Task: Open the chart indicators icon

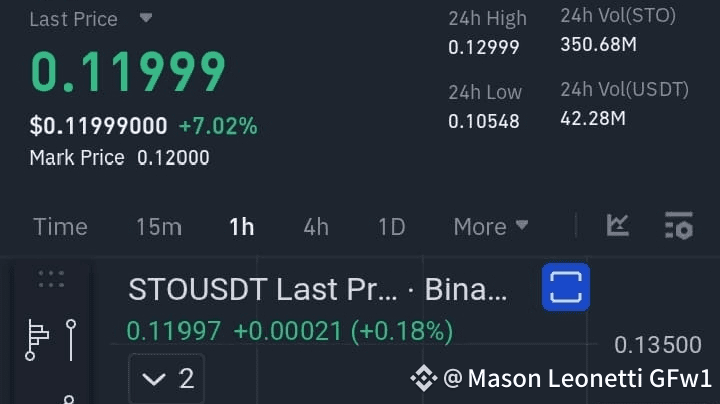Action: 618,226
